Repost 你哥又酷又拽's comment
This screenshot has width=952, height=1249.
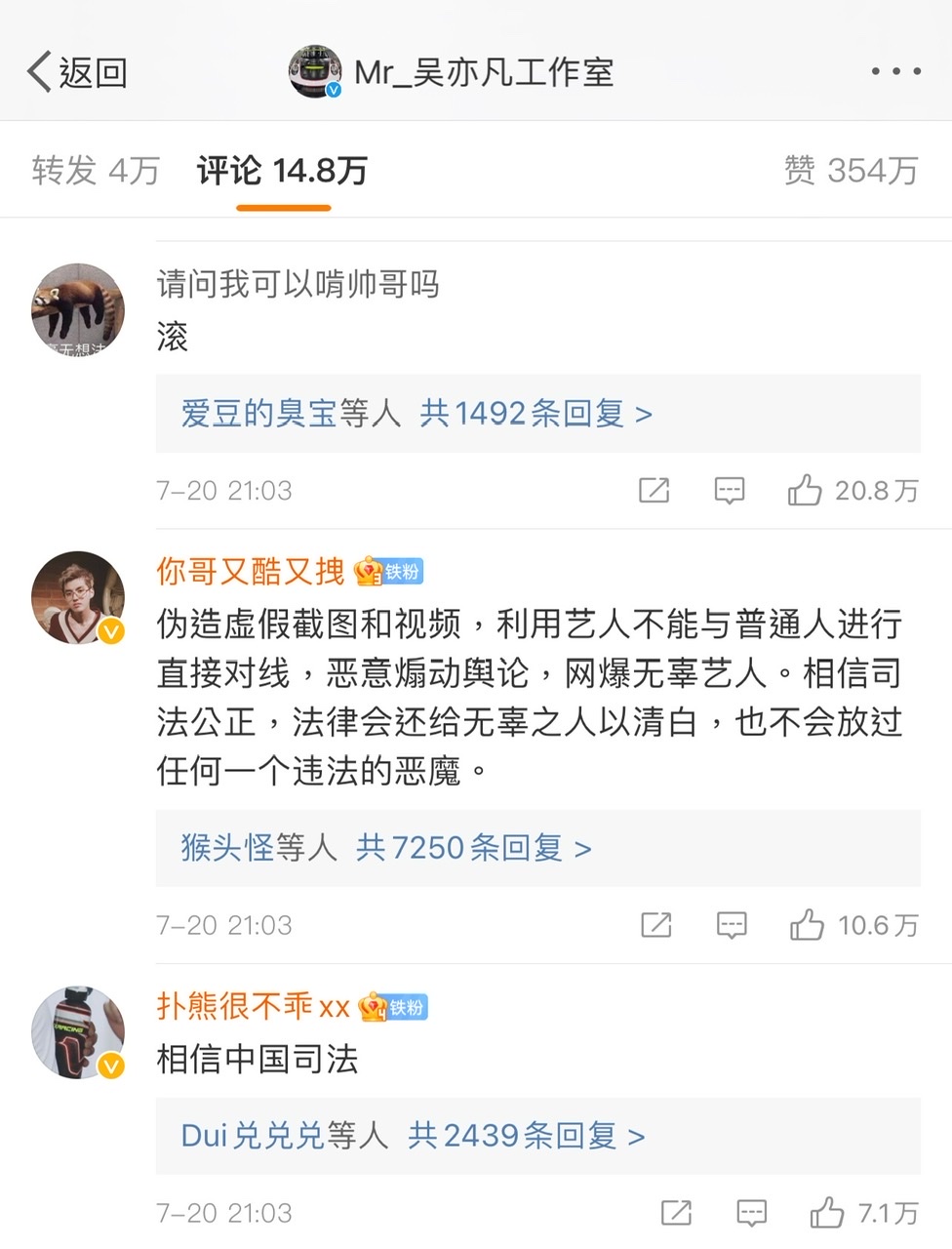[x=655, y=924]
